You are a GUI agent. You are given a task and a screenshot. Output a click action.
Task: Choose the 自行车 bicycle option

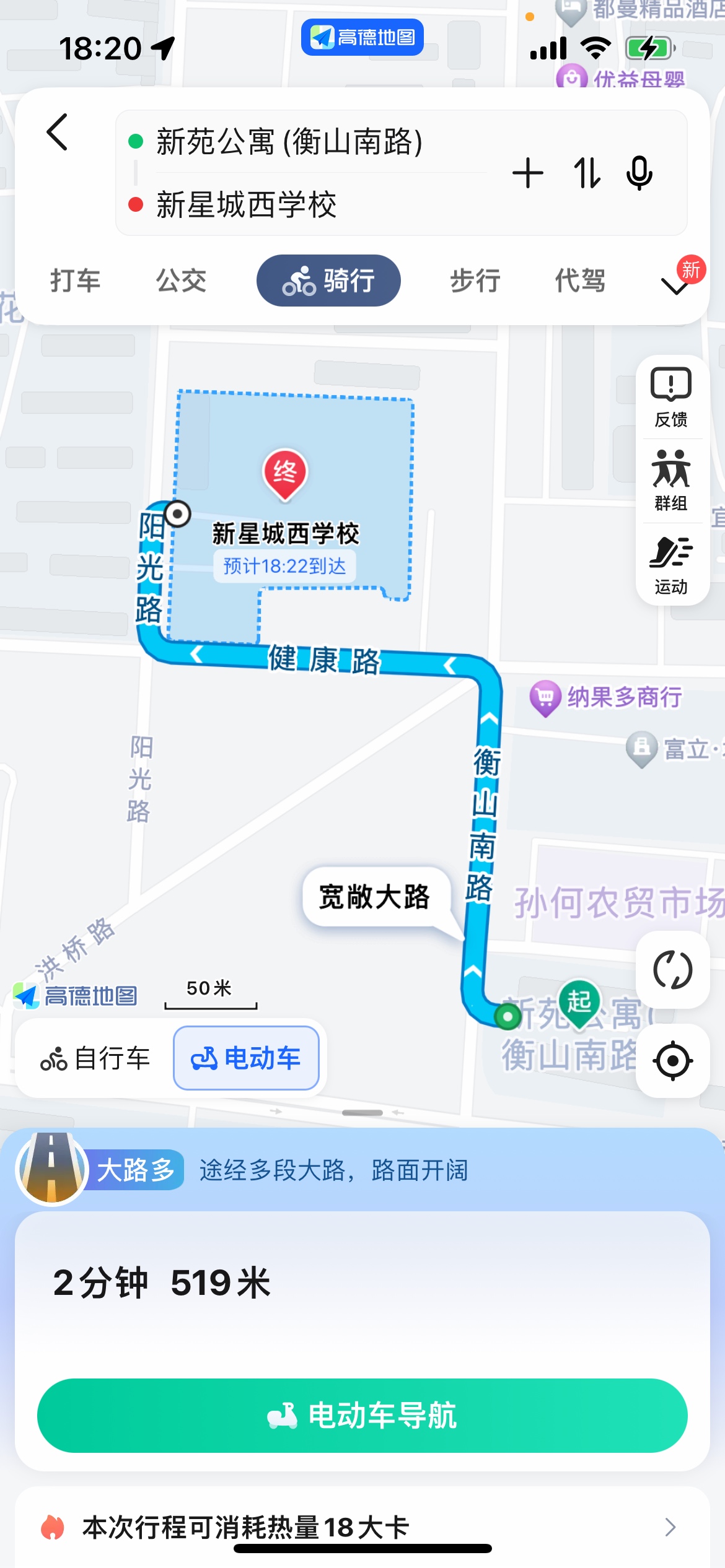(x=95, y=1058)
